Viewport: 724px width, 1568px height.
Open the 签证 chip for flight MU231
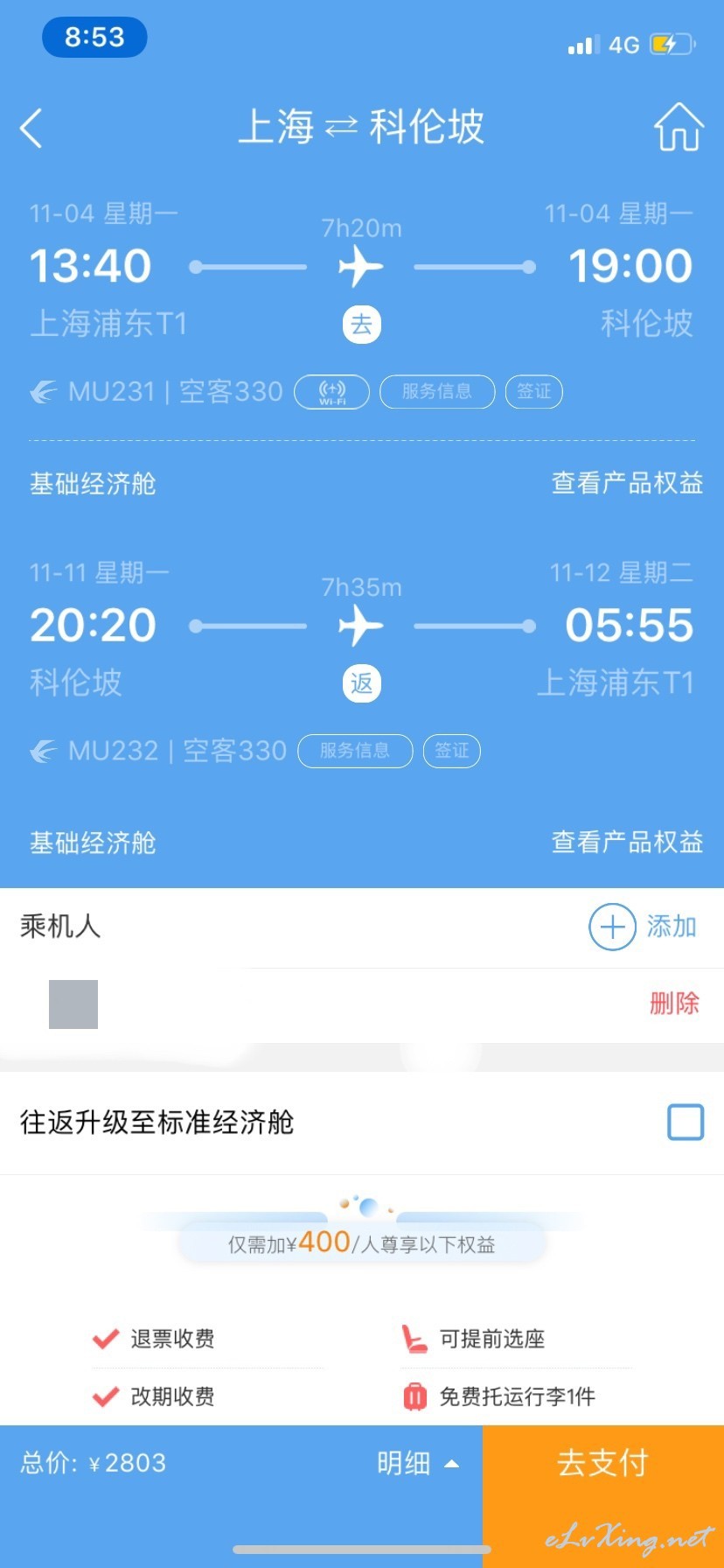(x=533, y=392)
